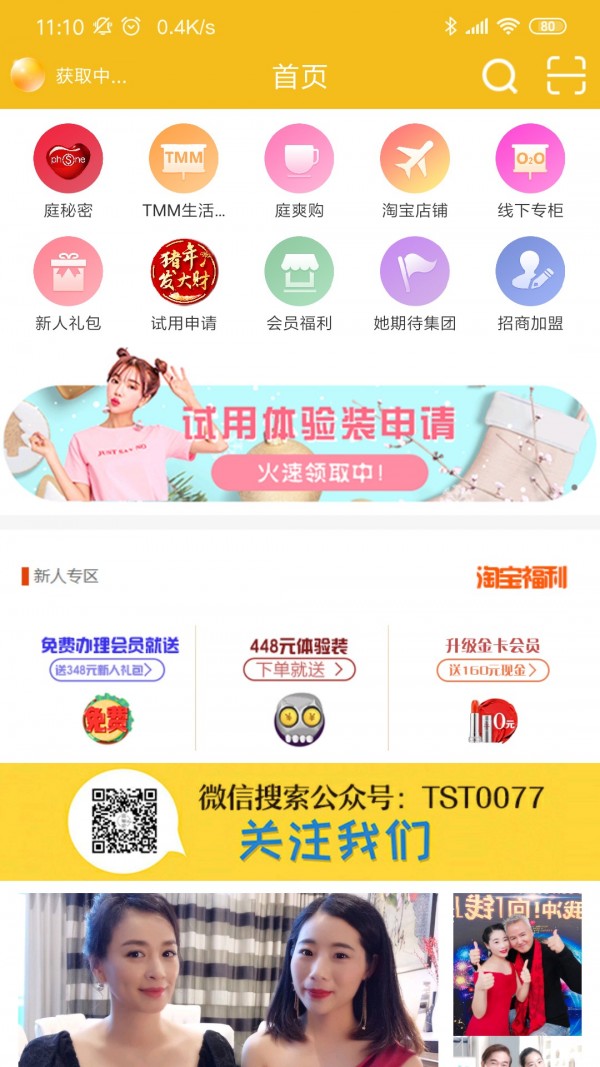Viewport: 600px width, 1067px height.
Task: Open the search magnifier icon
Action: [499, 76]
